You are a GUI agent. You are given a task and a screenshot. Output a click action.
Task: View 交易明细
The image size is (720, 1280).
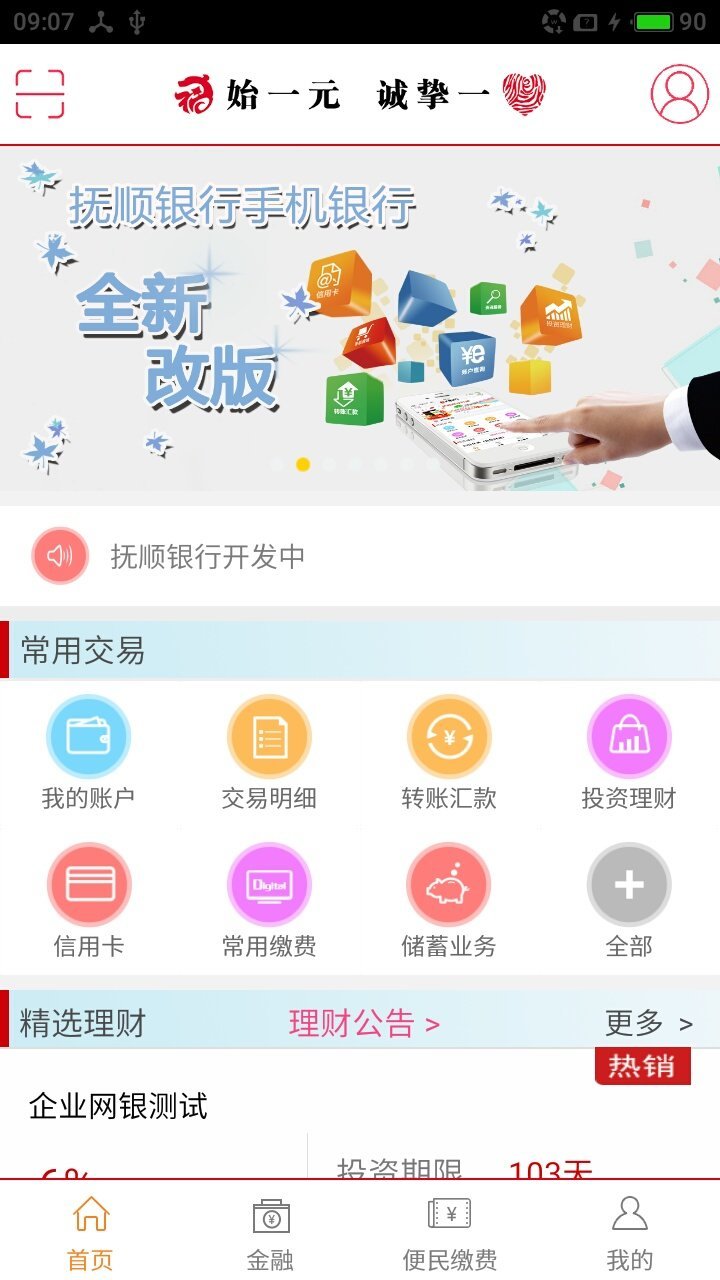tap(269, 753)
